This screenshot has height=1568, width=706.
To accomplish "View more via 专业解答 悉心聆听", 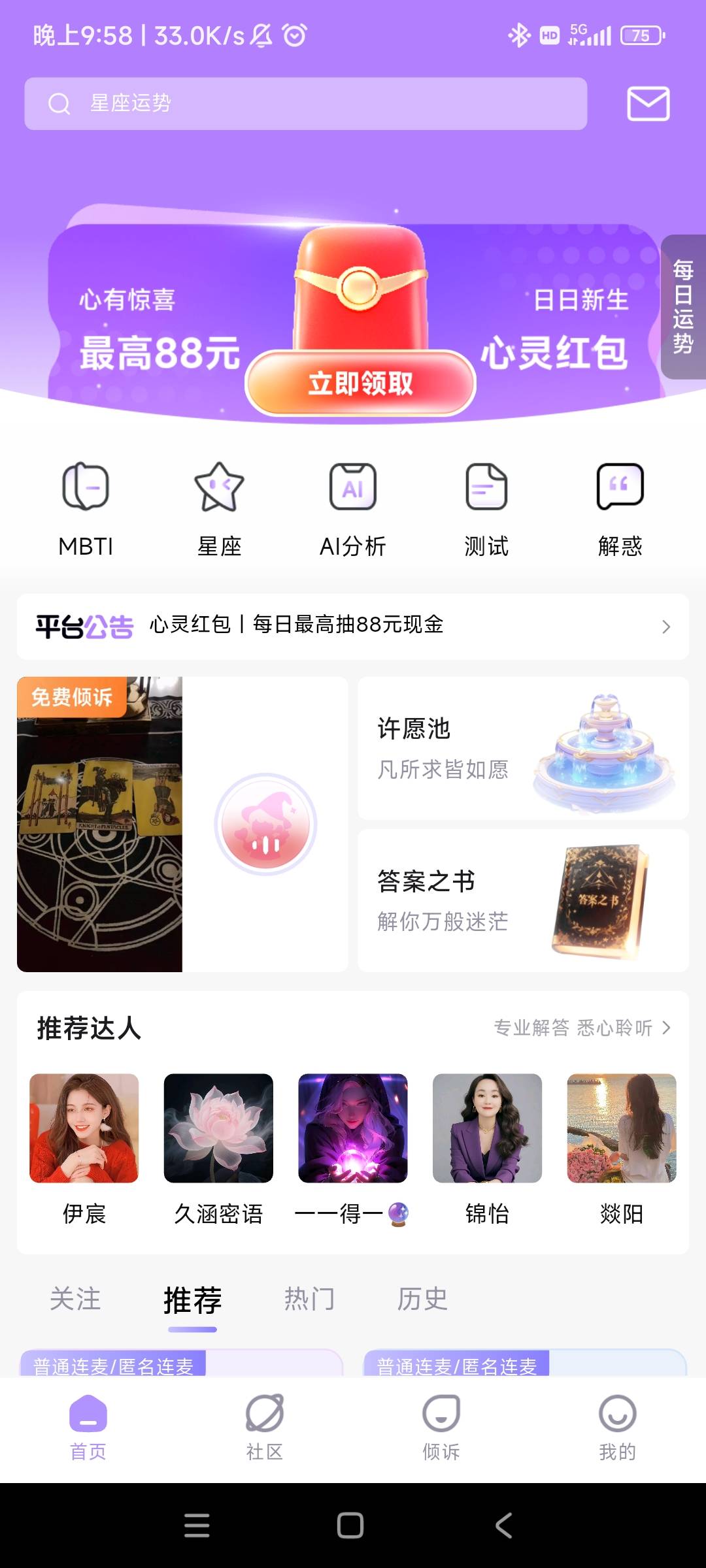I will click(x=582, y=1028).
